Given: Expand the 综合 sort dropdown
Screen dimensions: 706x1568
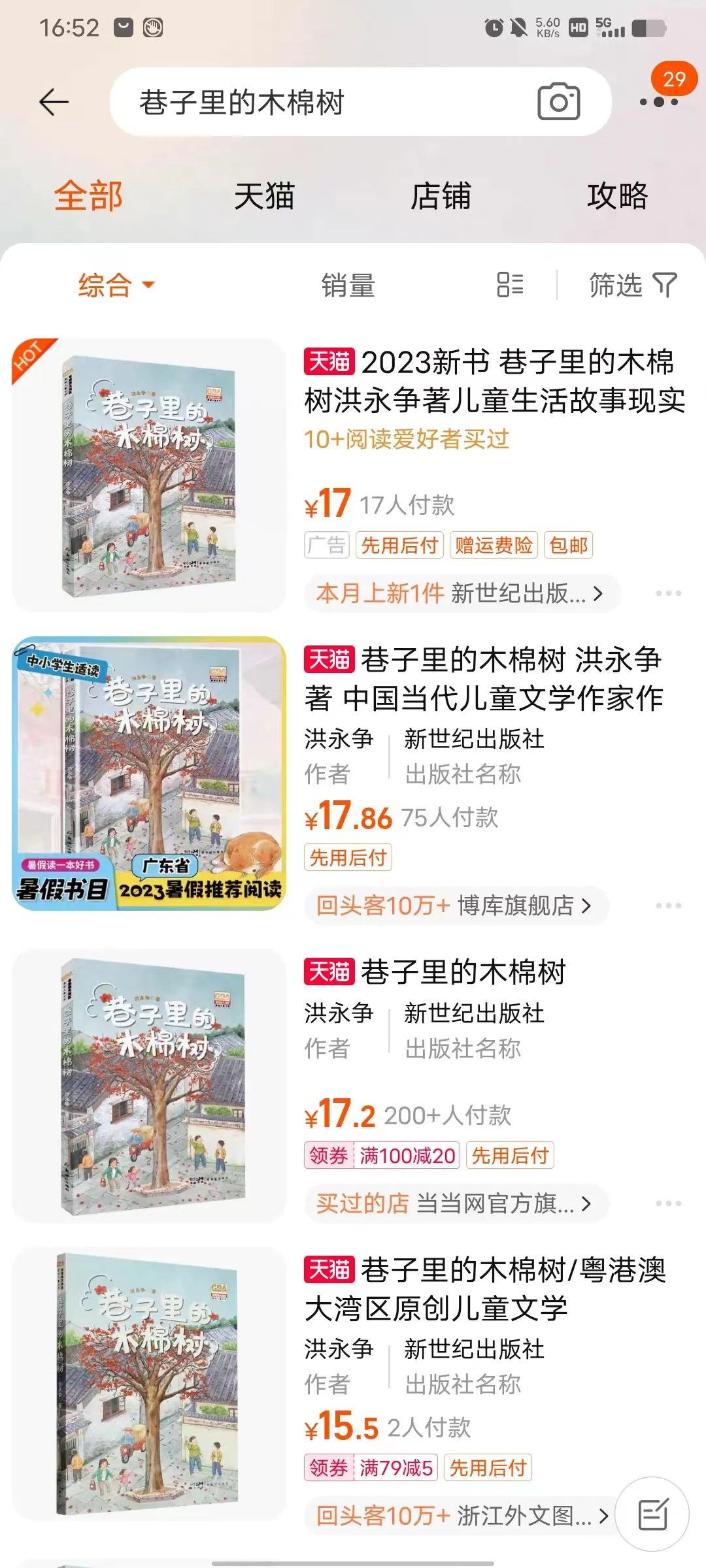Looking at the screenshot, I should coord(116,286).
